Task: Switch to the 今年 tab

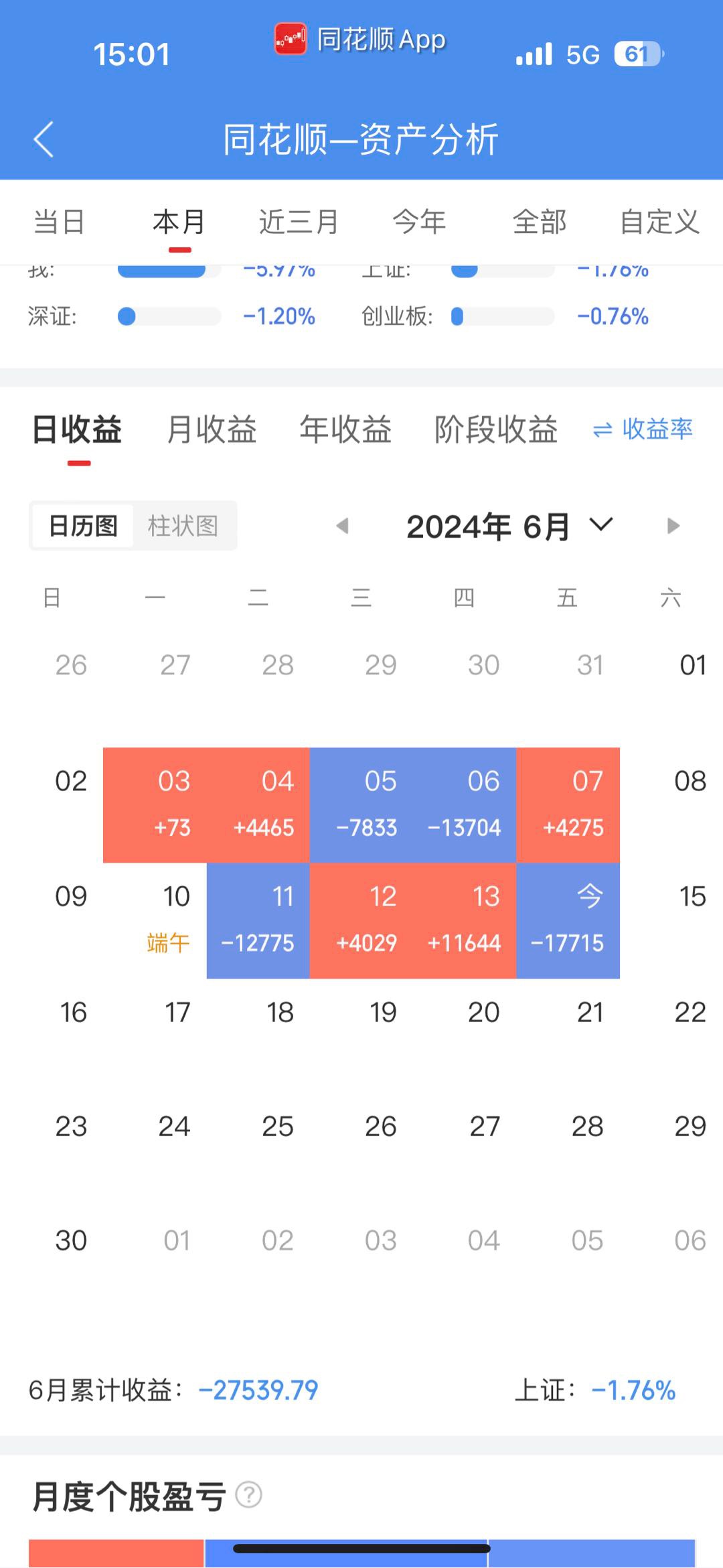Action: click(419, 222)
